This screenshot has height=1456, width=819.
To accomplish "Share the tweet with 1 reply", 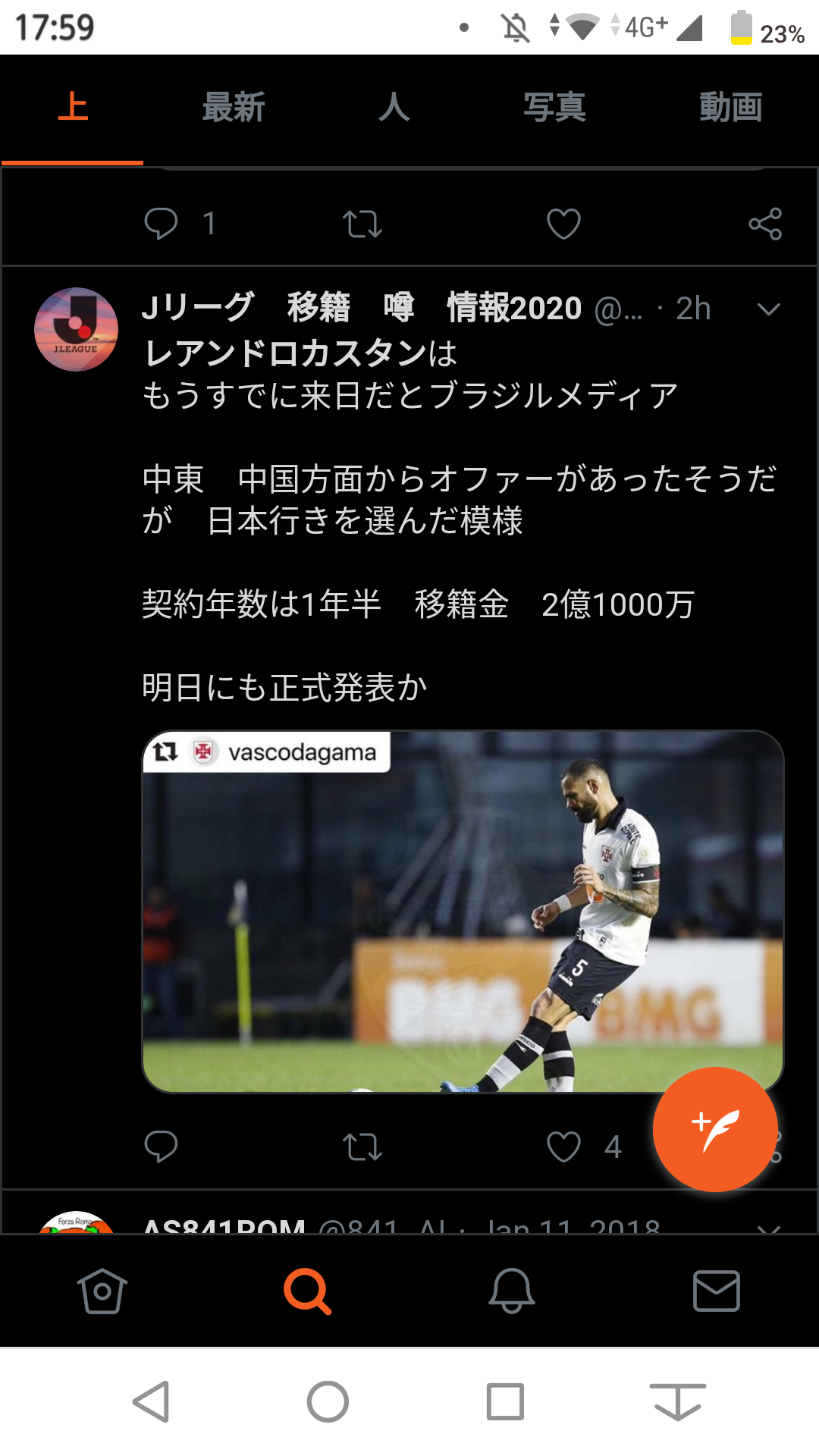I will click(764, 224).
